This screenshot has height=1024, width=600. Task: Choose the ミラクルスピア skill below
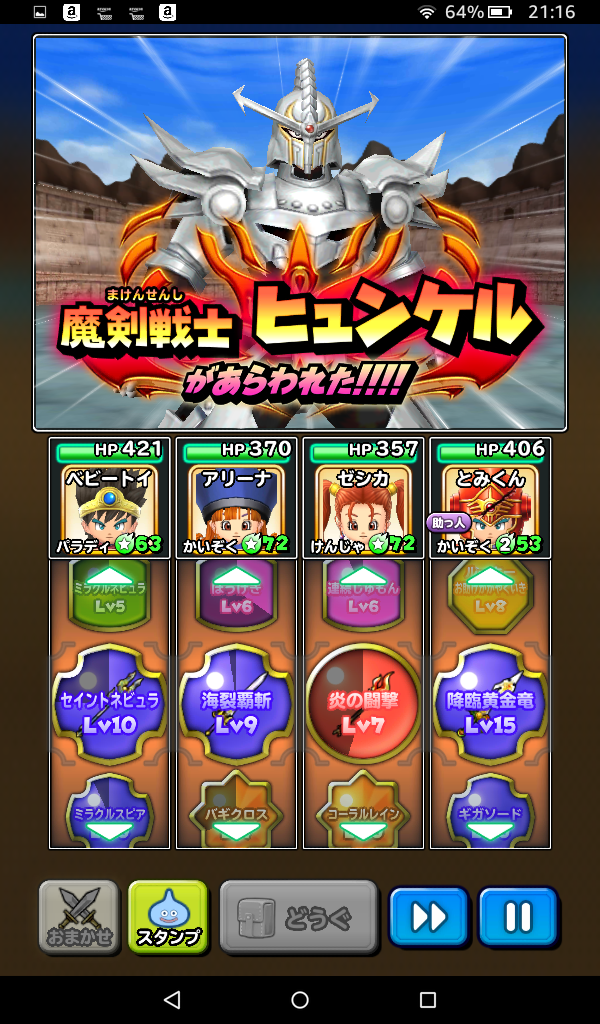[108, 812]
